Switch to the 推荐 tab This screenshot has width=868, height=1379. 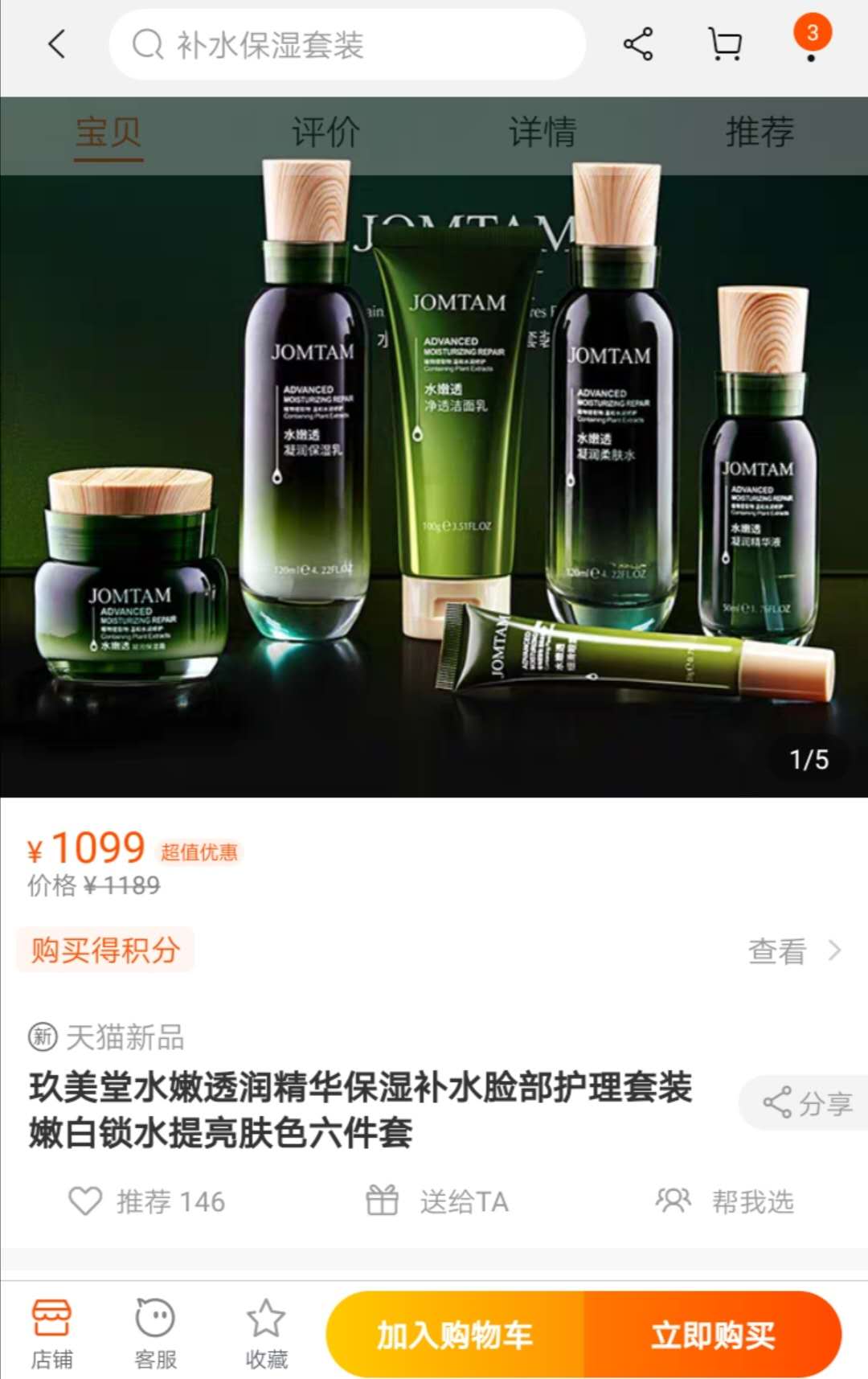tap(759, 133)
